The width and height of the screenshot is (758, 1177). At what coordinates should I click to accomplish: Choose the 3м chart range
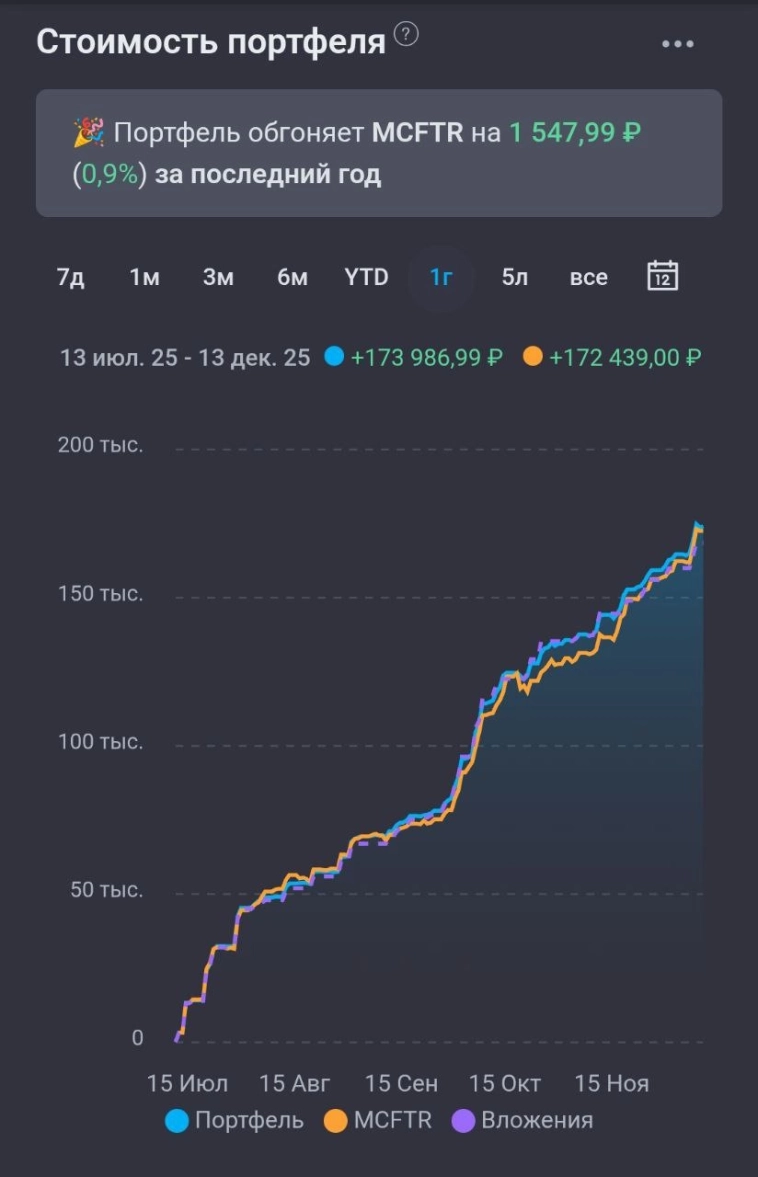pos(218,277)
